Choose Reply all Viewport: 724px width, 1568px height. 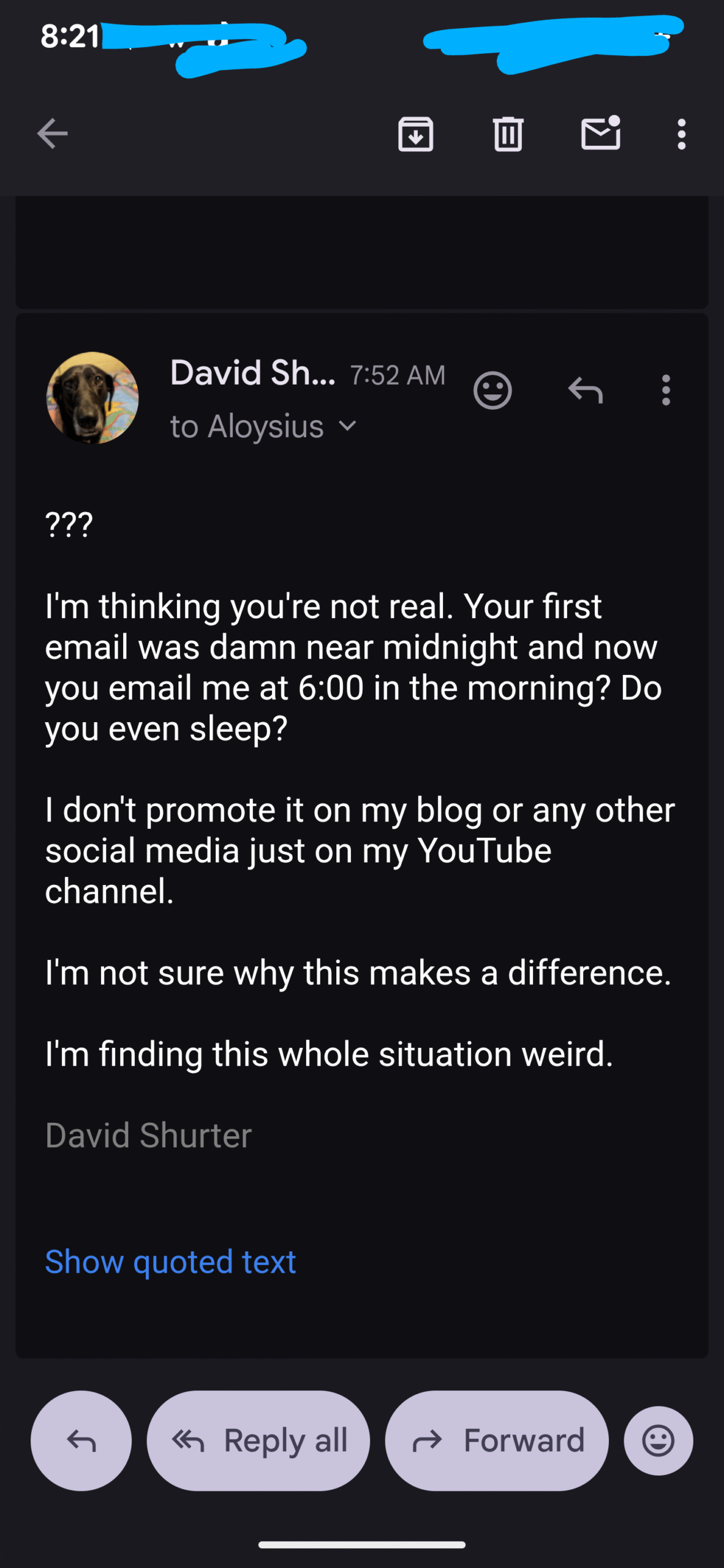tap(258, 1441)
